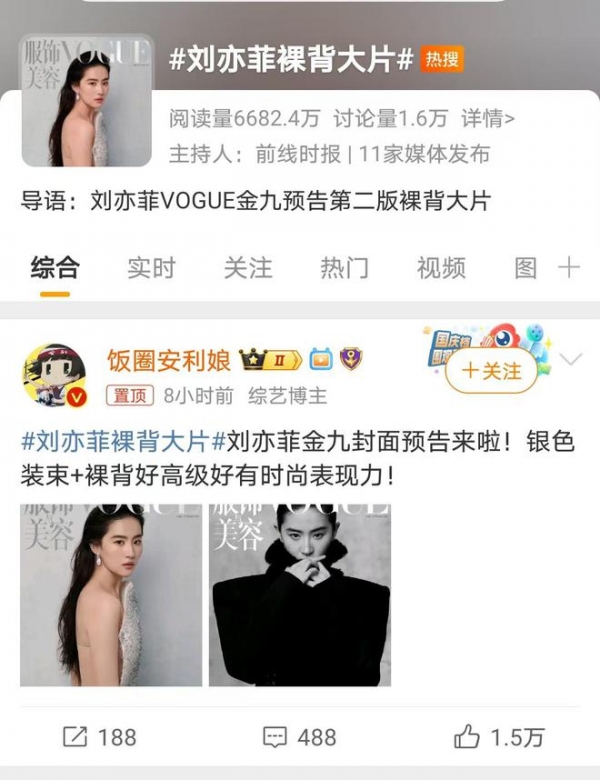Expand the post options chevron
This screenshot has width=600, height=780.
[572, 359]
